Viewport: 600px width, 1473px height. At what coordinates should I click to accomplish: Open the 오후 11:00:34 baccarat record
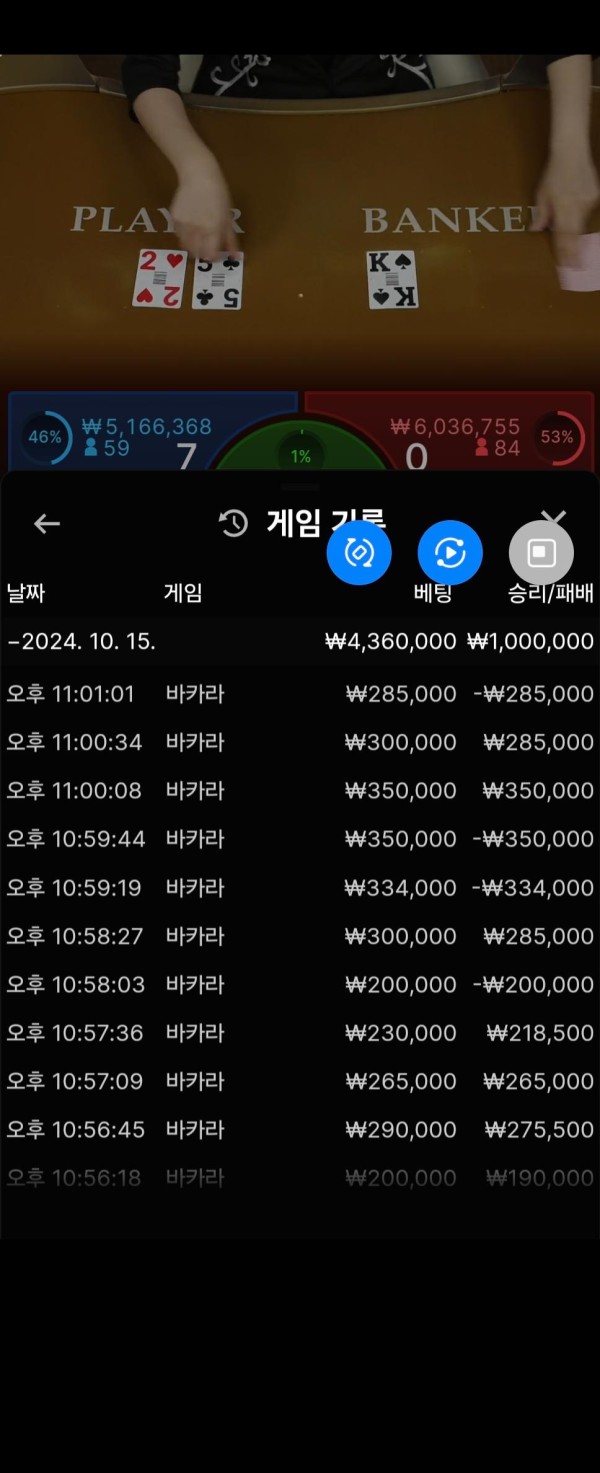click(x=300, y=742)
